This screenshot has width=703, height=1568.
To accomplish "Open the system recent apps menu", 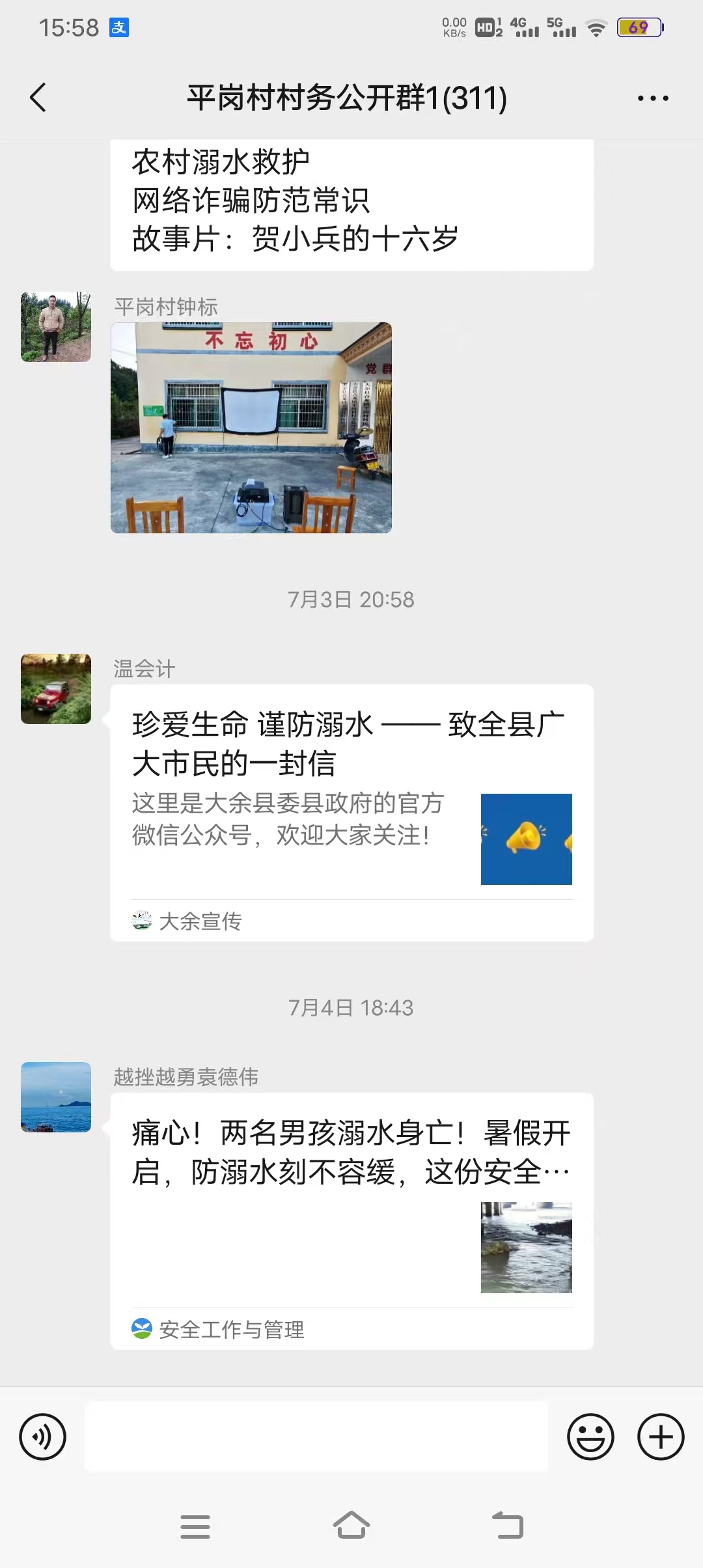I will (195, 1526).
